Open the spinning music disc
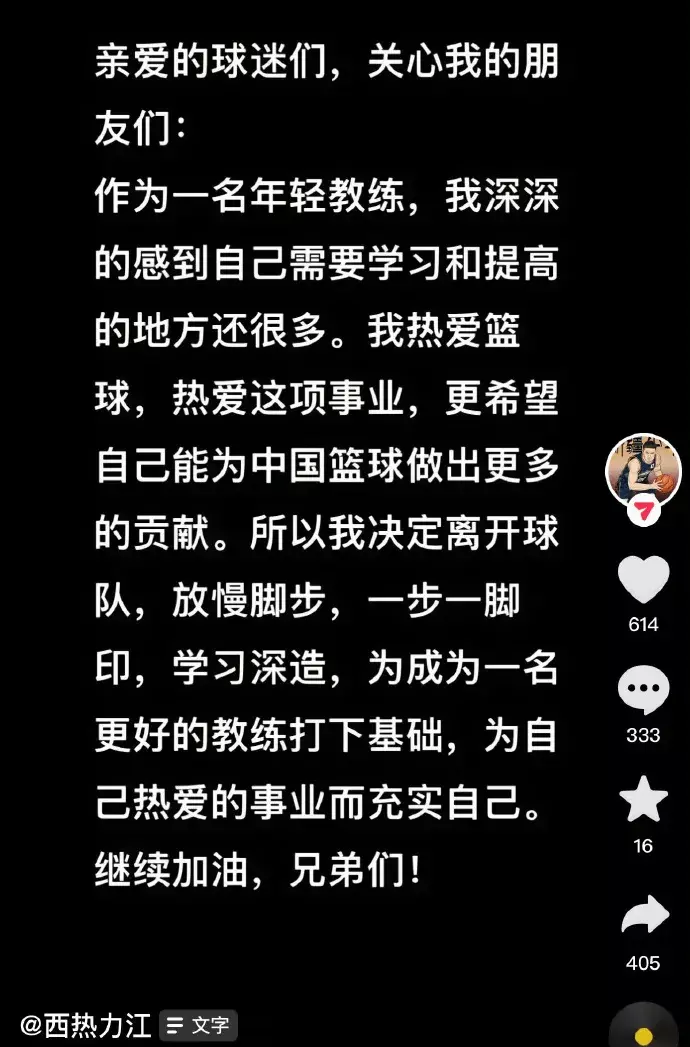This screenshot has width=690, height=1047. [x=644, y=1030]
